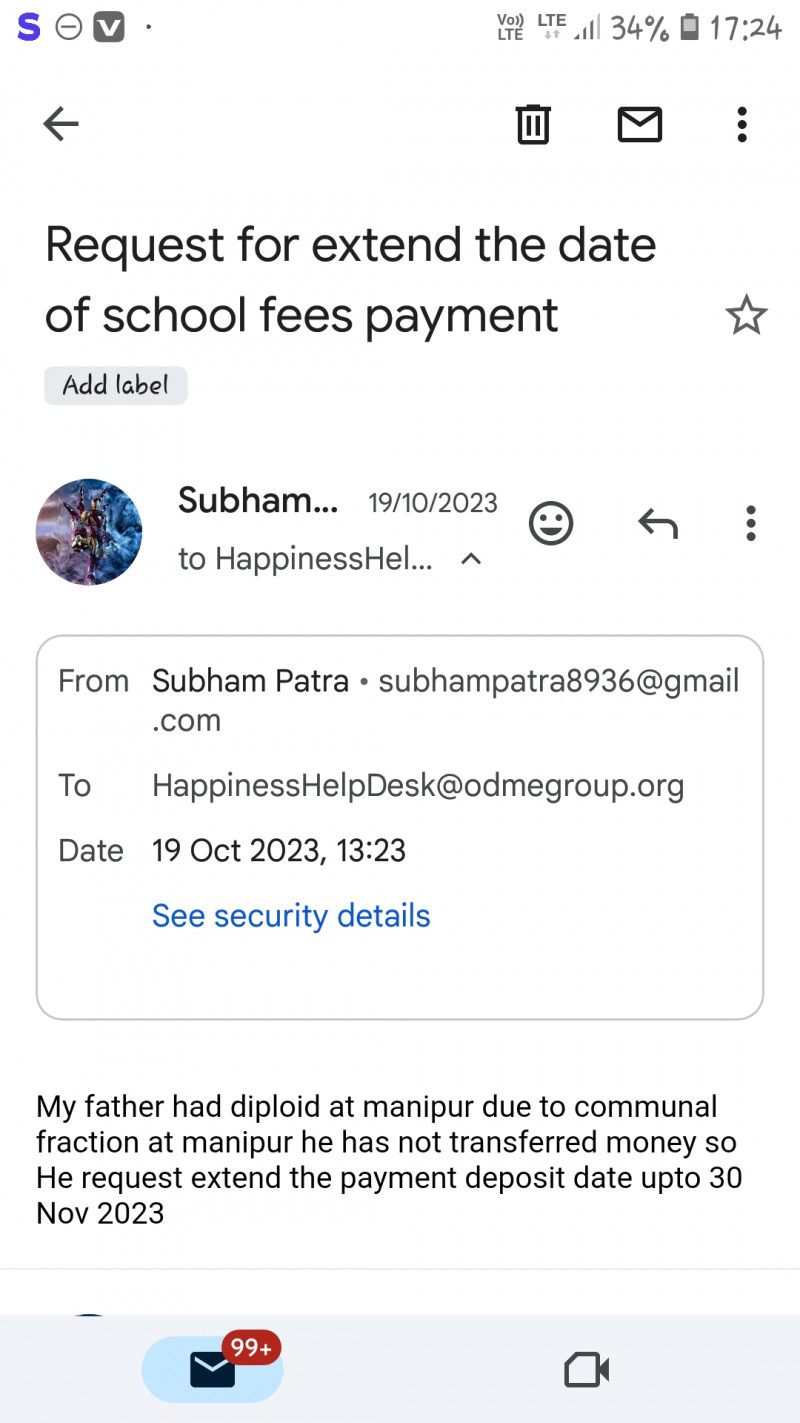Switch to the Meet video tab

[587, 1369]
